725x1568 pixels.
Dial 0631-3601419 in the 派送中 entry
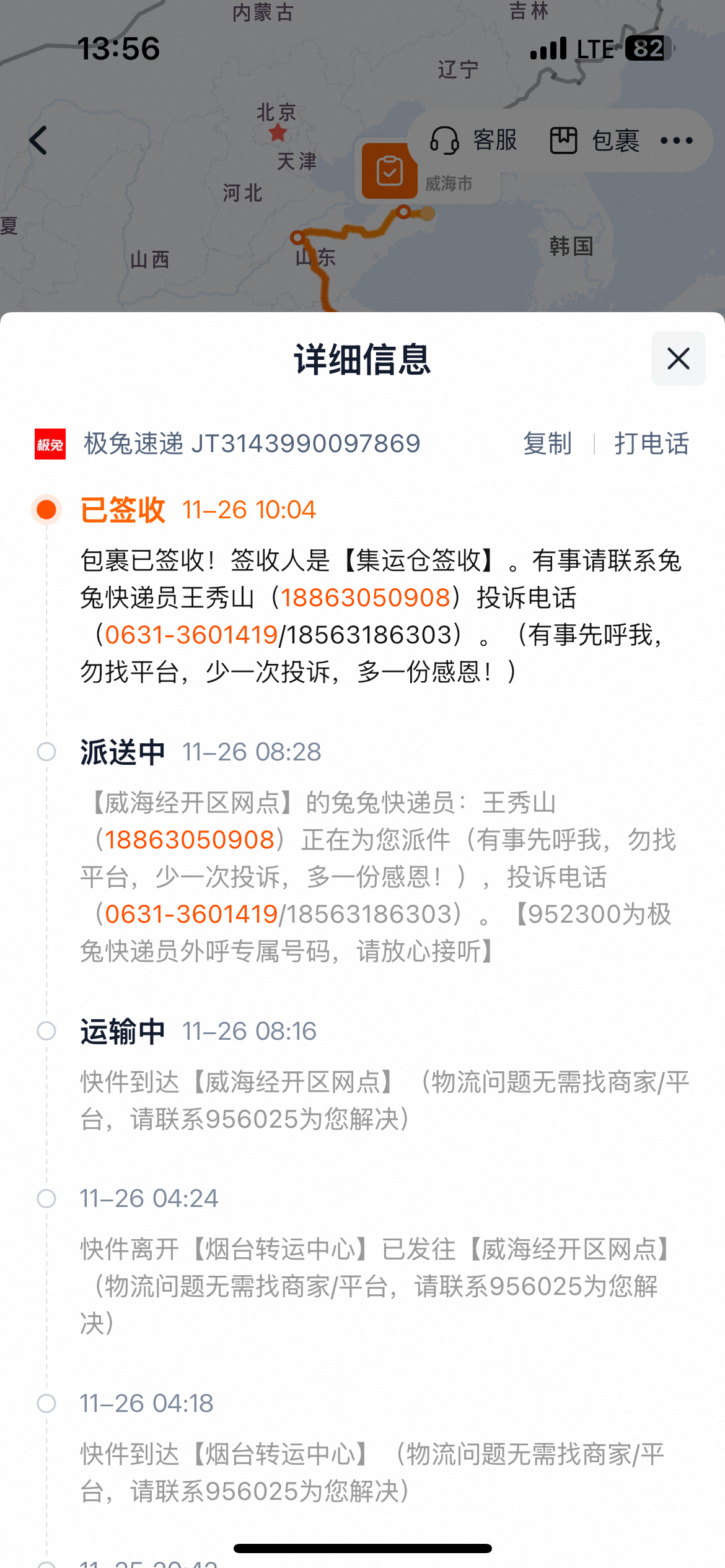point(191,914)
